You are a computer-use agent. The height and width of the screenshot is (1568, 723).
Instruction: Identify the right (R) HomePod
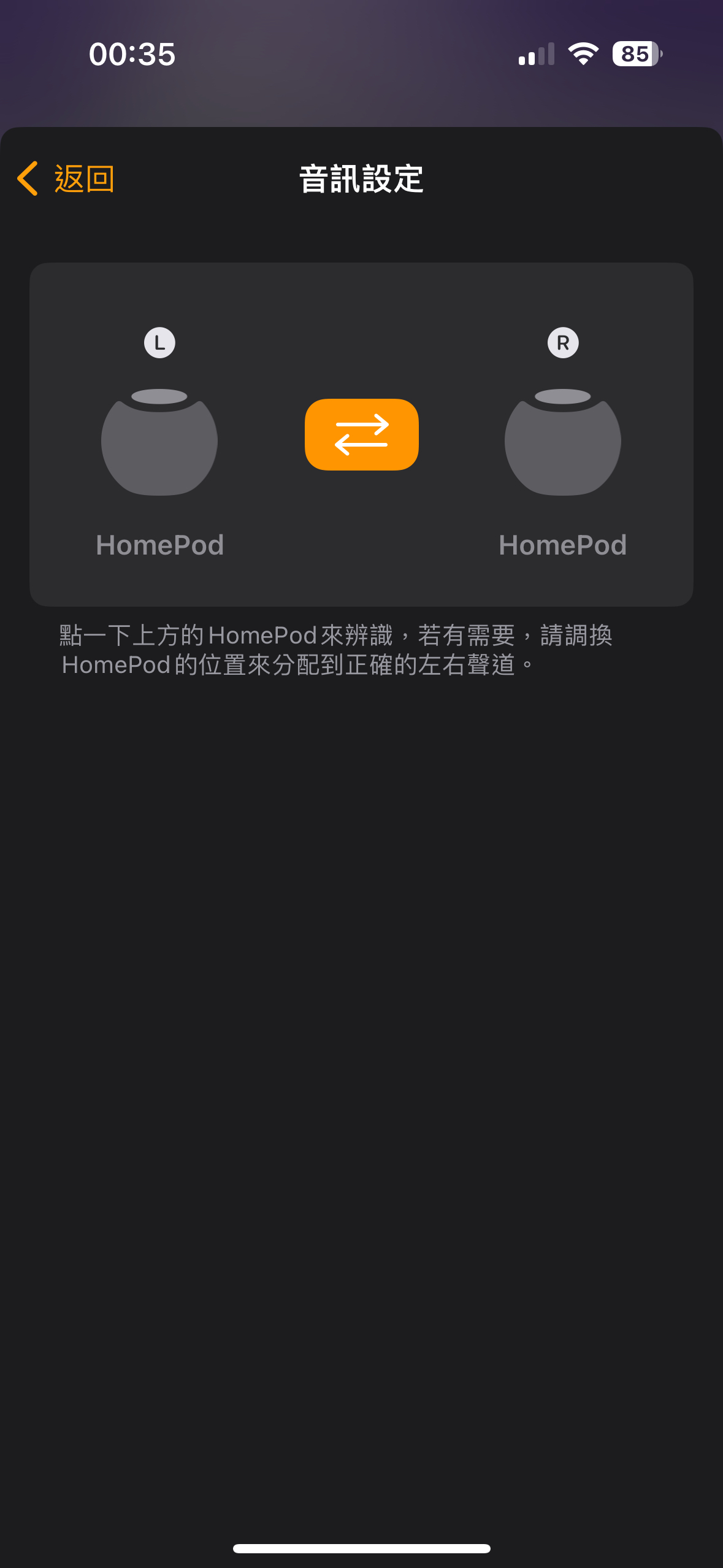coord(562,442)
